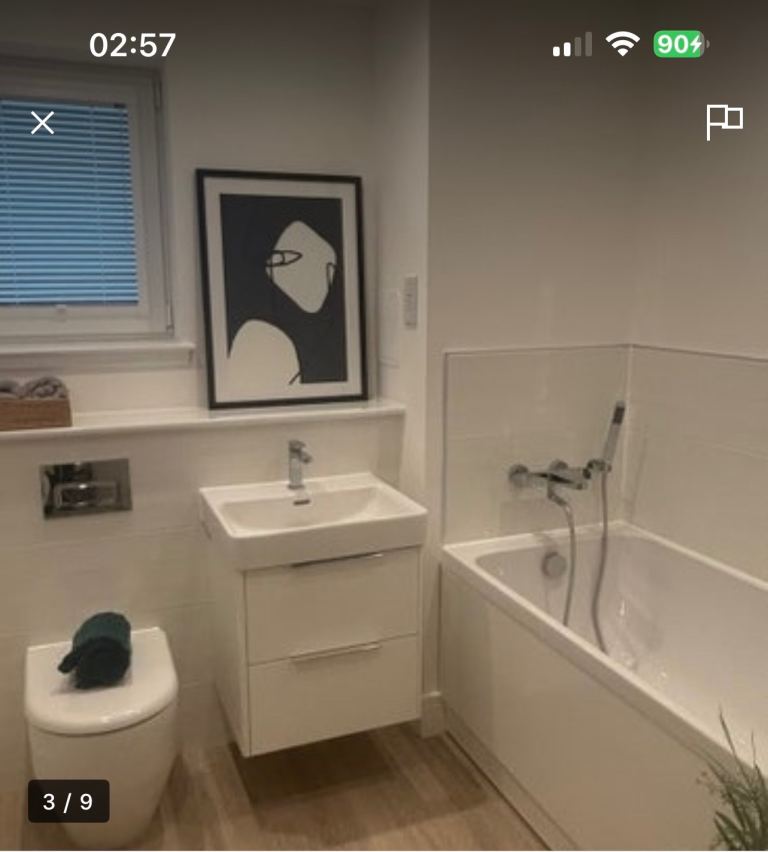Report this photo with the flag icon
Image resolution: width=768 pixels, height=852 pixels.
pos(724,122)
